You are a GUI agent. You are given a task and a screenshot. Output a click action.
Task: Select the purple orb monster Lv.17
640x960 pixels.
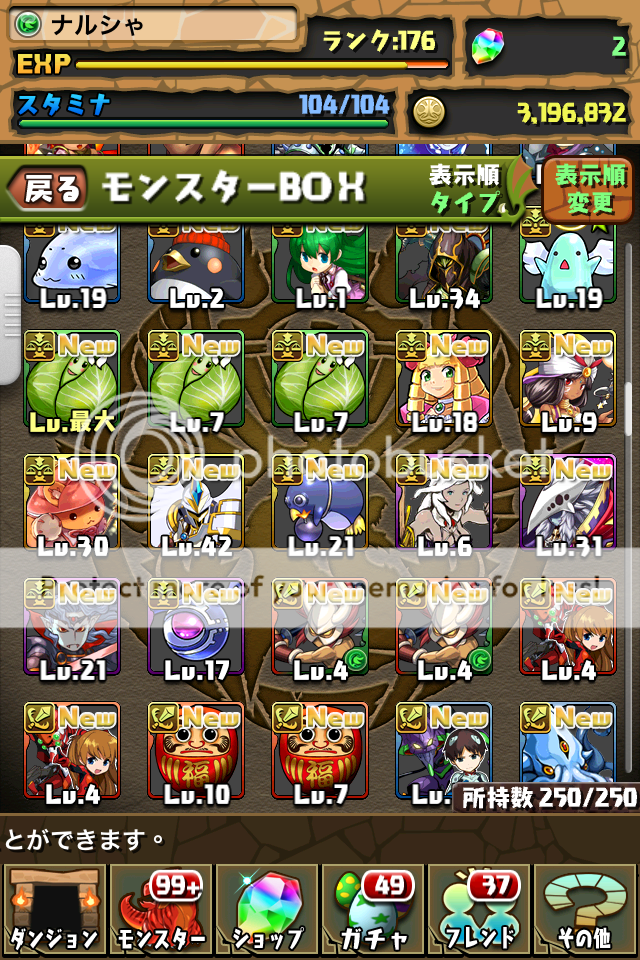(195, 627)
